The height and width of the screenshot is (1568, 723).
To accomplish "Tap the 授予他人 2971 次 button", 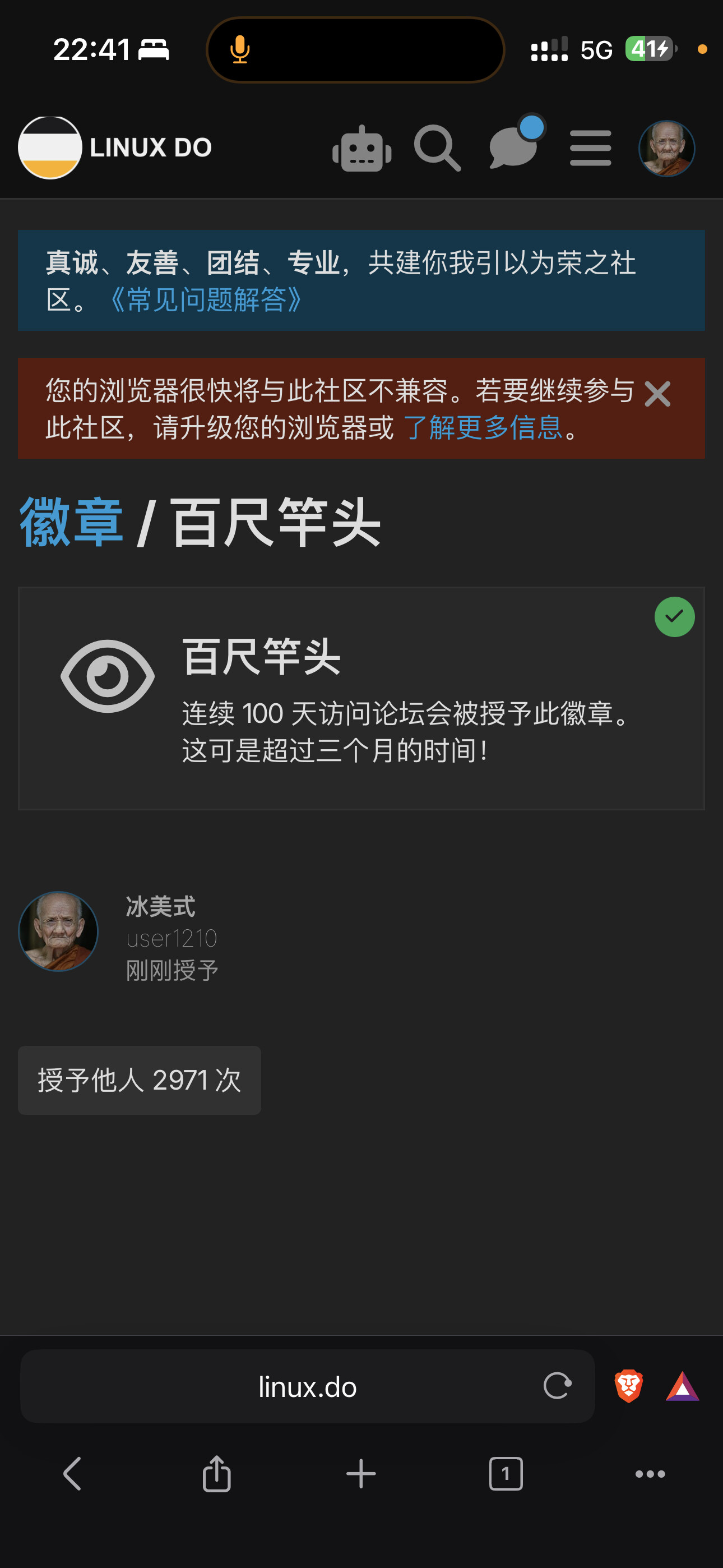I will [140, 1081].
